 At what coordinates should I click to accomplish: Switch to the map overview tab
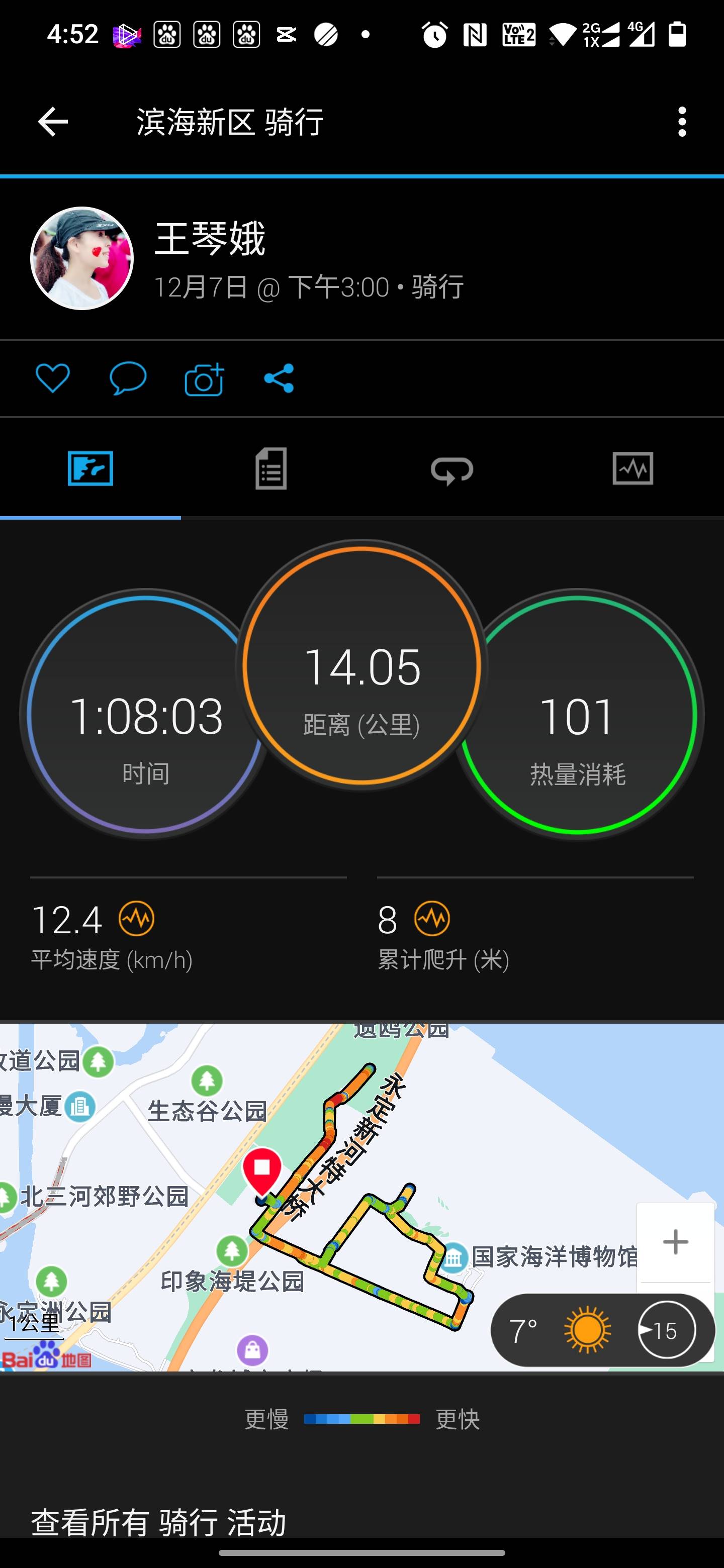point(90,469)
